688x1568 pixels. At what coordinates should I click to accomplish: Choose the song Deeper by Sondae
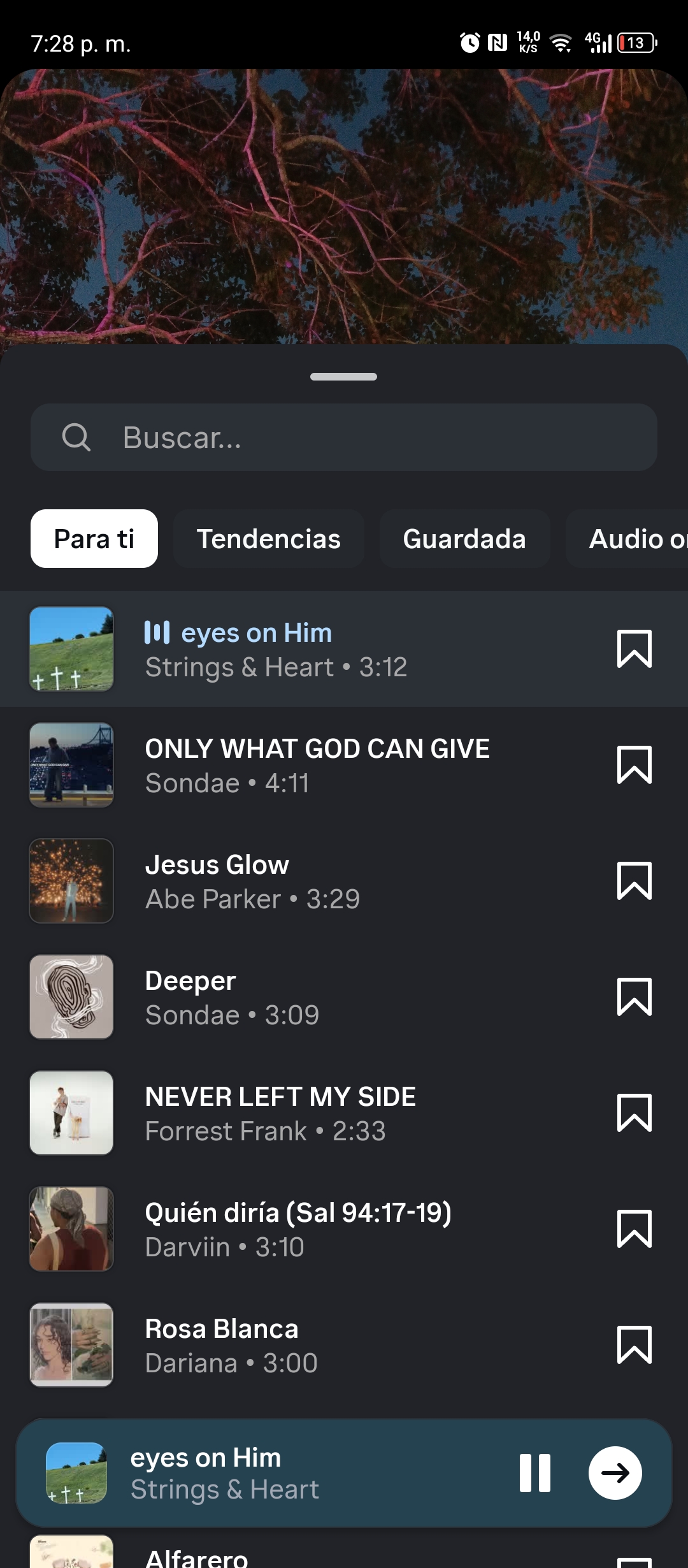pyautogui.click(x=319, y=997)
